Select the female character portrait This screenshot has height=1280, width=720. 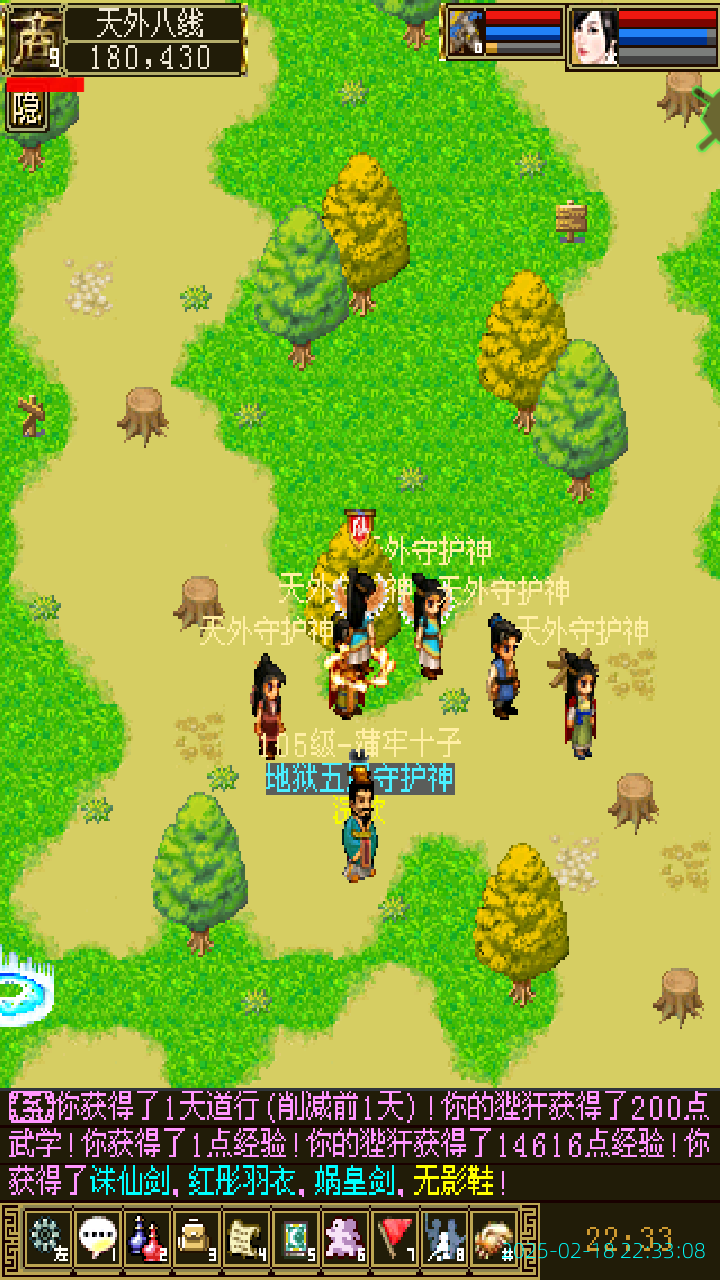point(593,36)
